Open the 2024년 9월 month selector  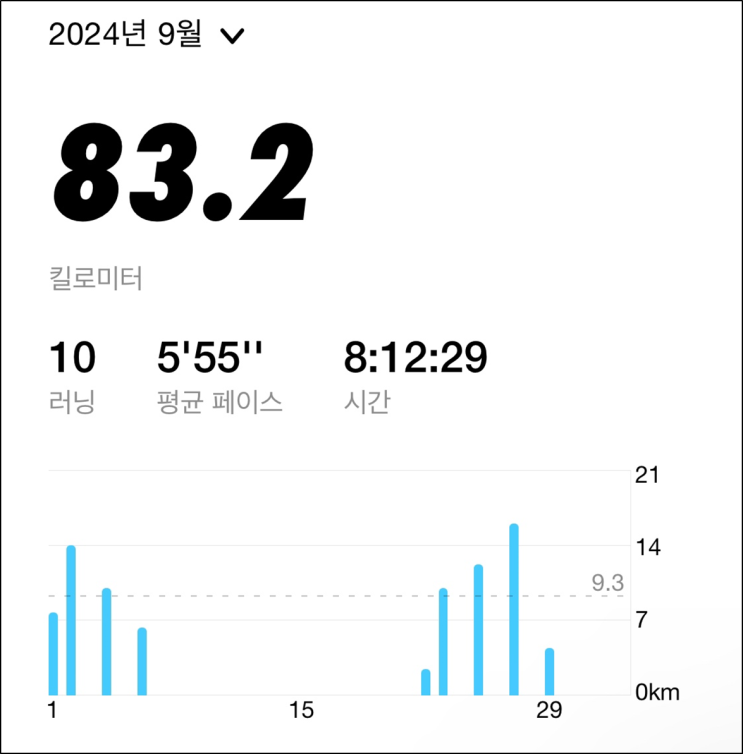point(146,36)
